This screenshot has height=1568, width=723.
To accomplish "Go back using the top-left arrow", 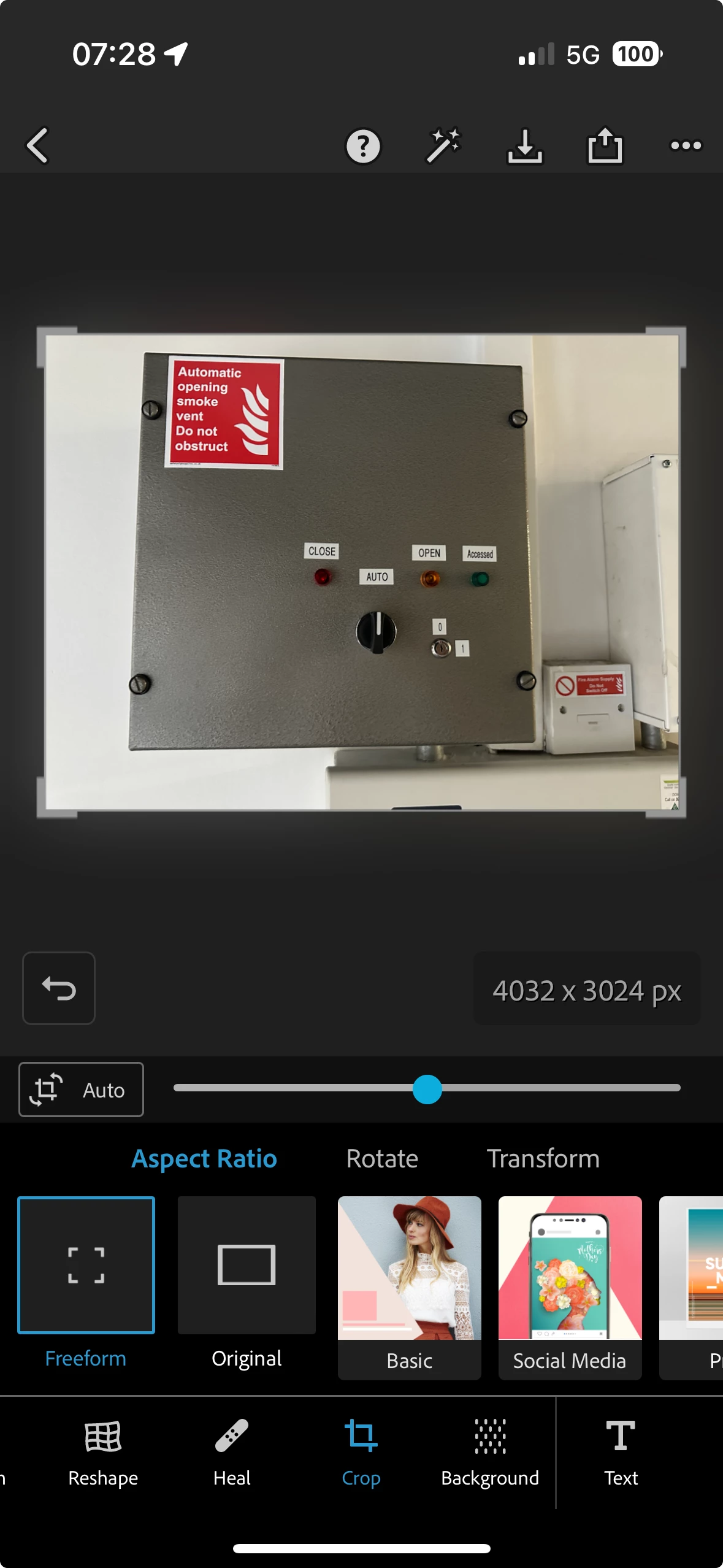I will click(x=37, y=146).
